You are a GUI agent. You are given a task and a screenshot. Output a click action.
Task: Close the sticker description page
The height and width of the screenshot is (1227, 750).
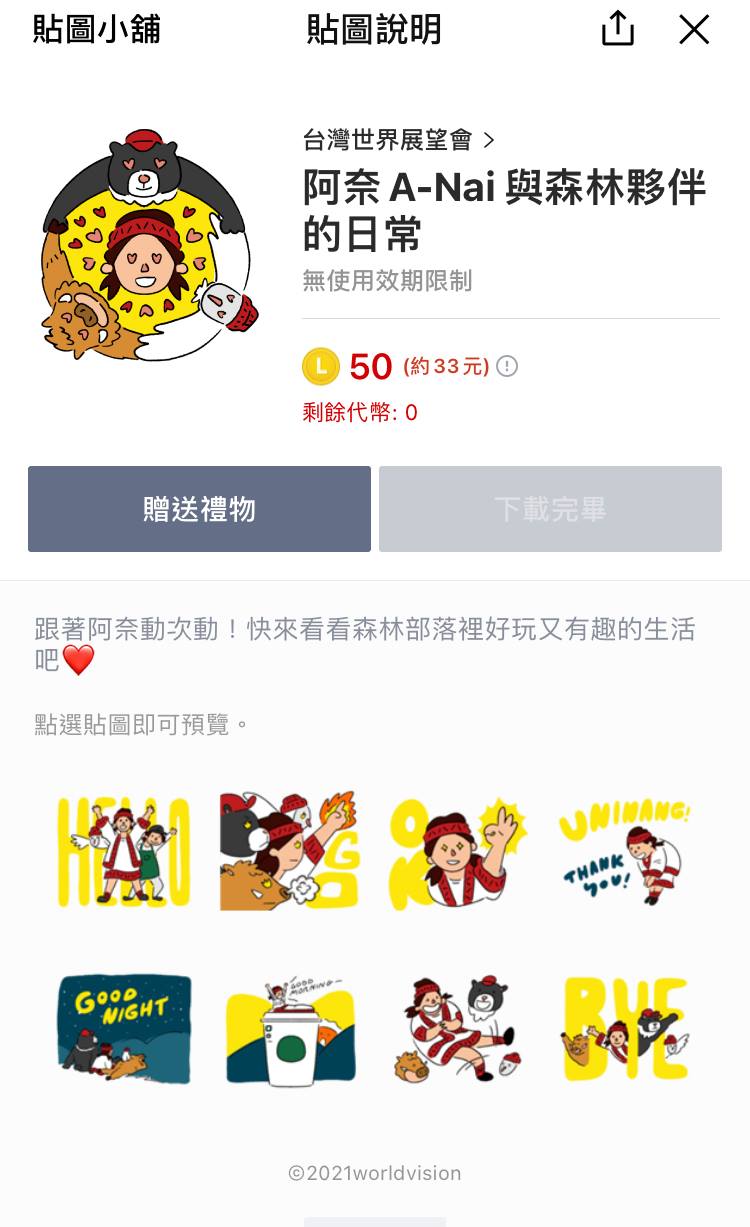694,29
